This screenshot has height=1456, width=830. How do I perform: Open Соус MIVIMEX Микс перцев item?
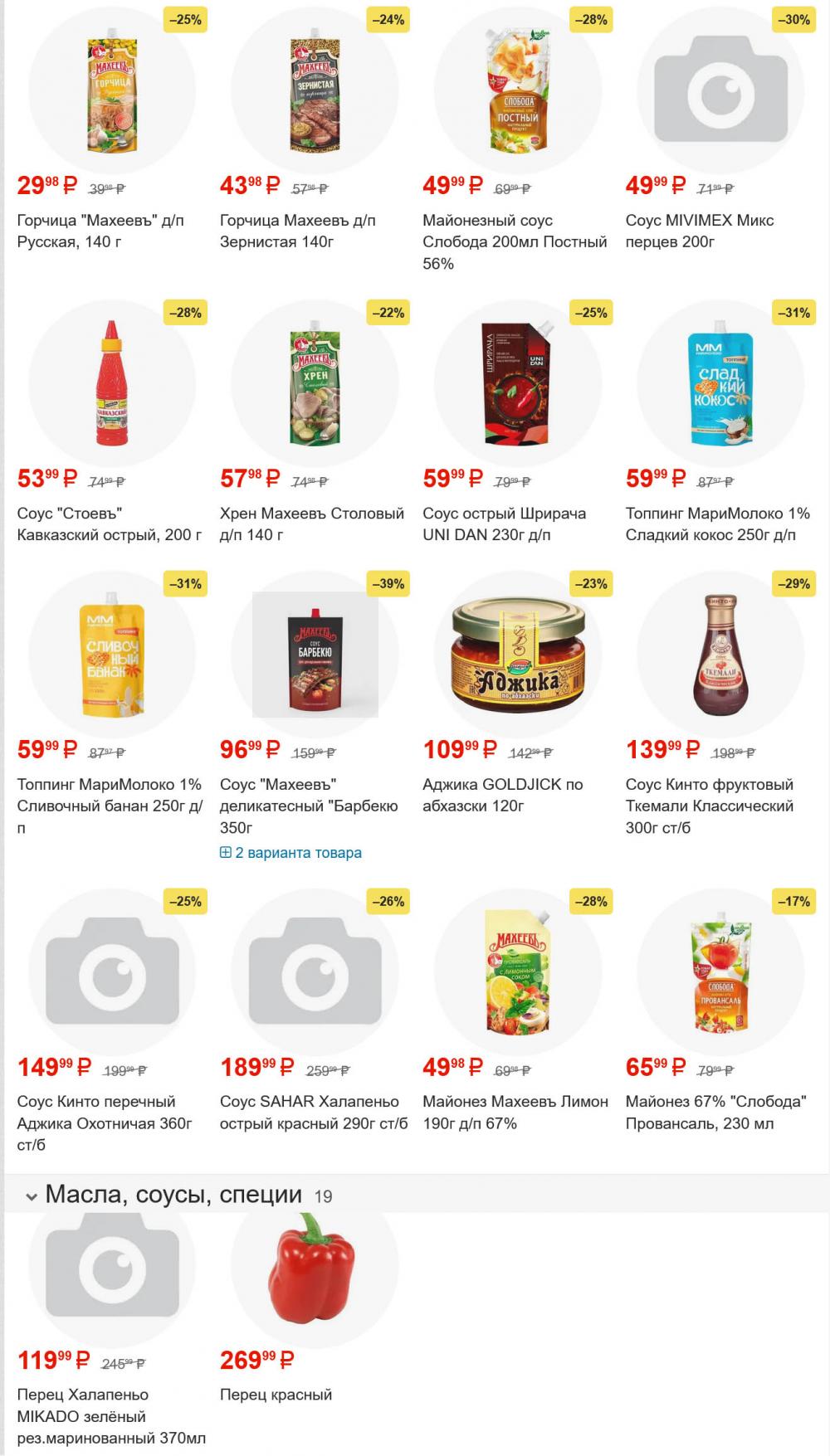tap(699, 231)
